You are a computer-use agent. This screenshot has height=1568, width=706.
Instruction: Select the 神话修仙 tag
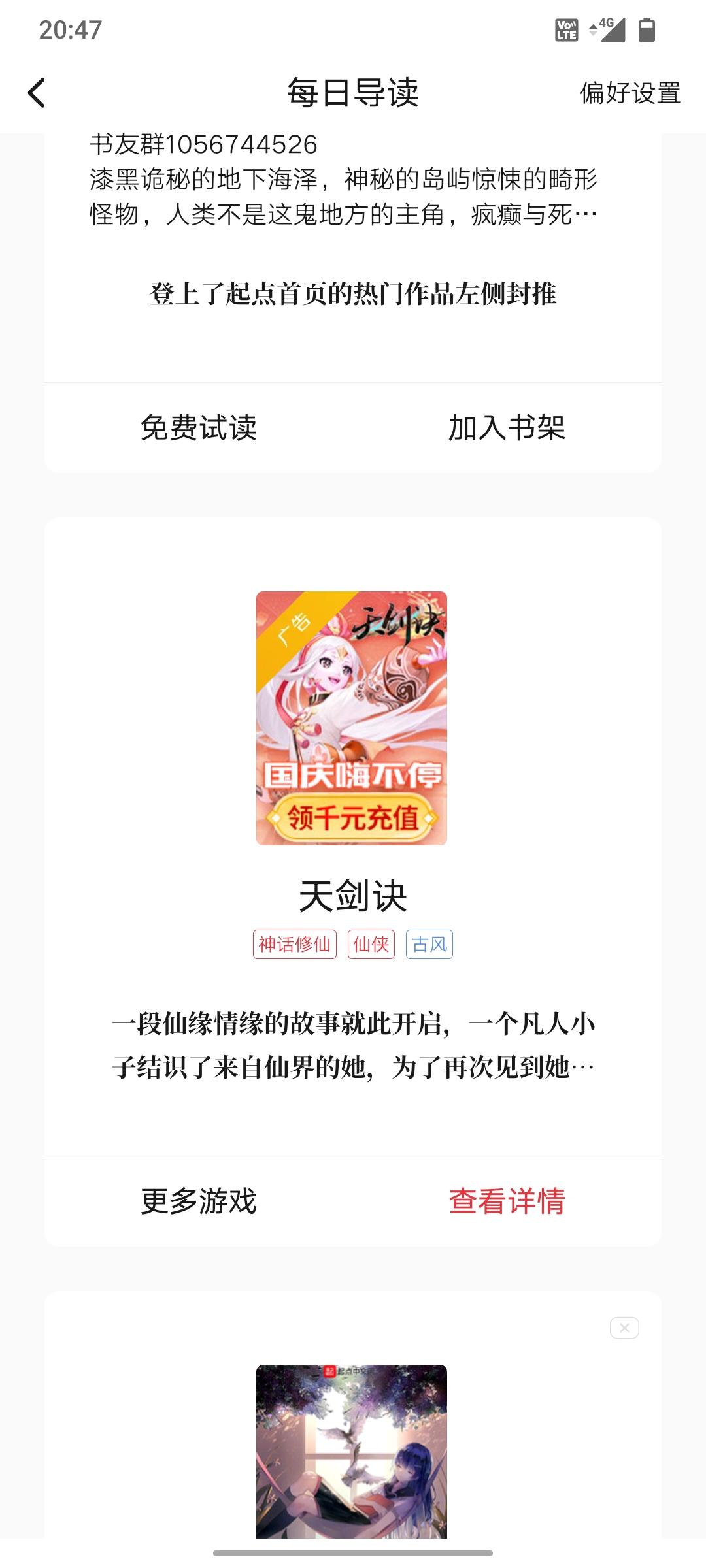click(x=294, y=943)
